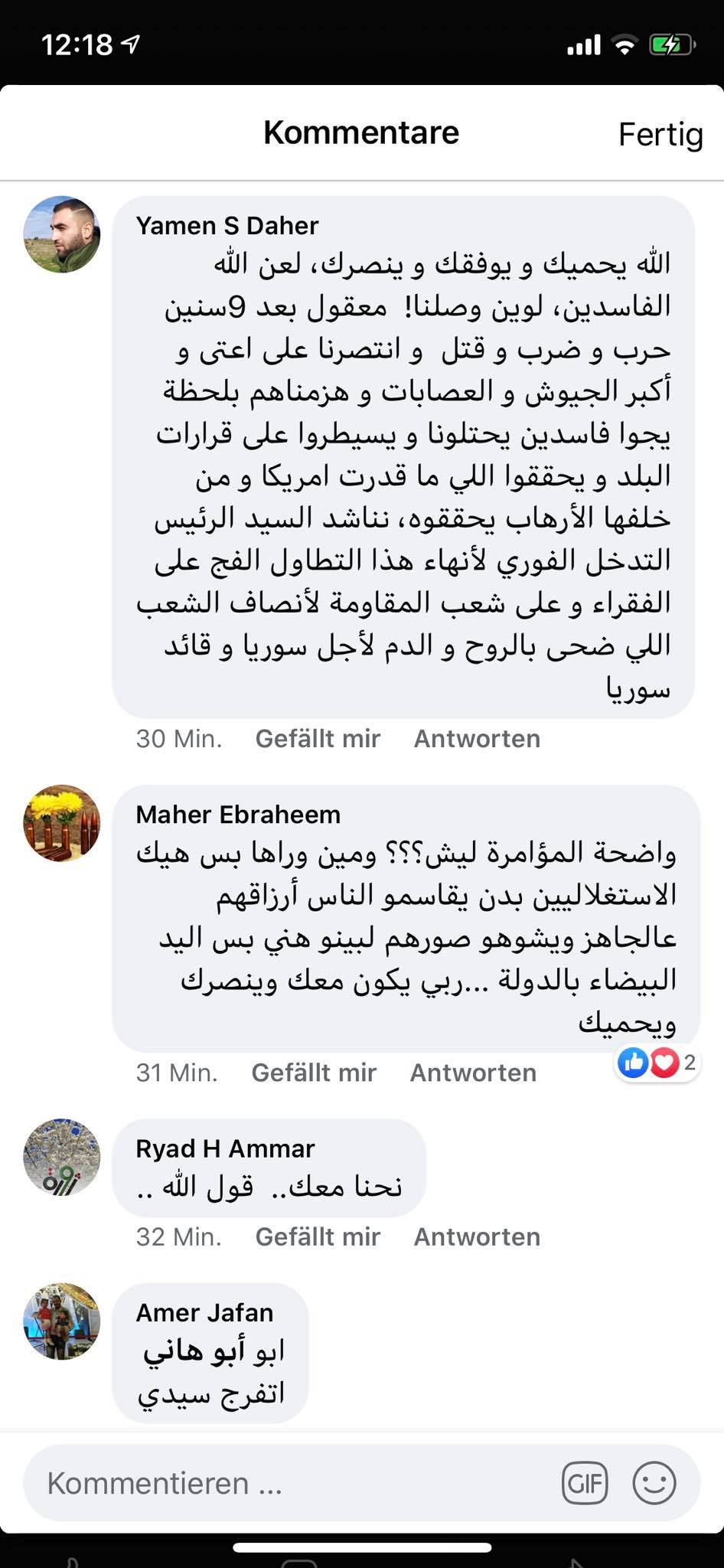
Task: Open Yamen S Daher's profile by name
Action: coord(227,225)
